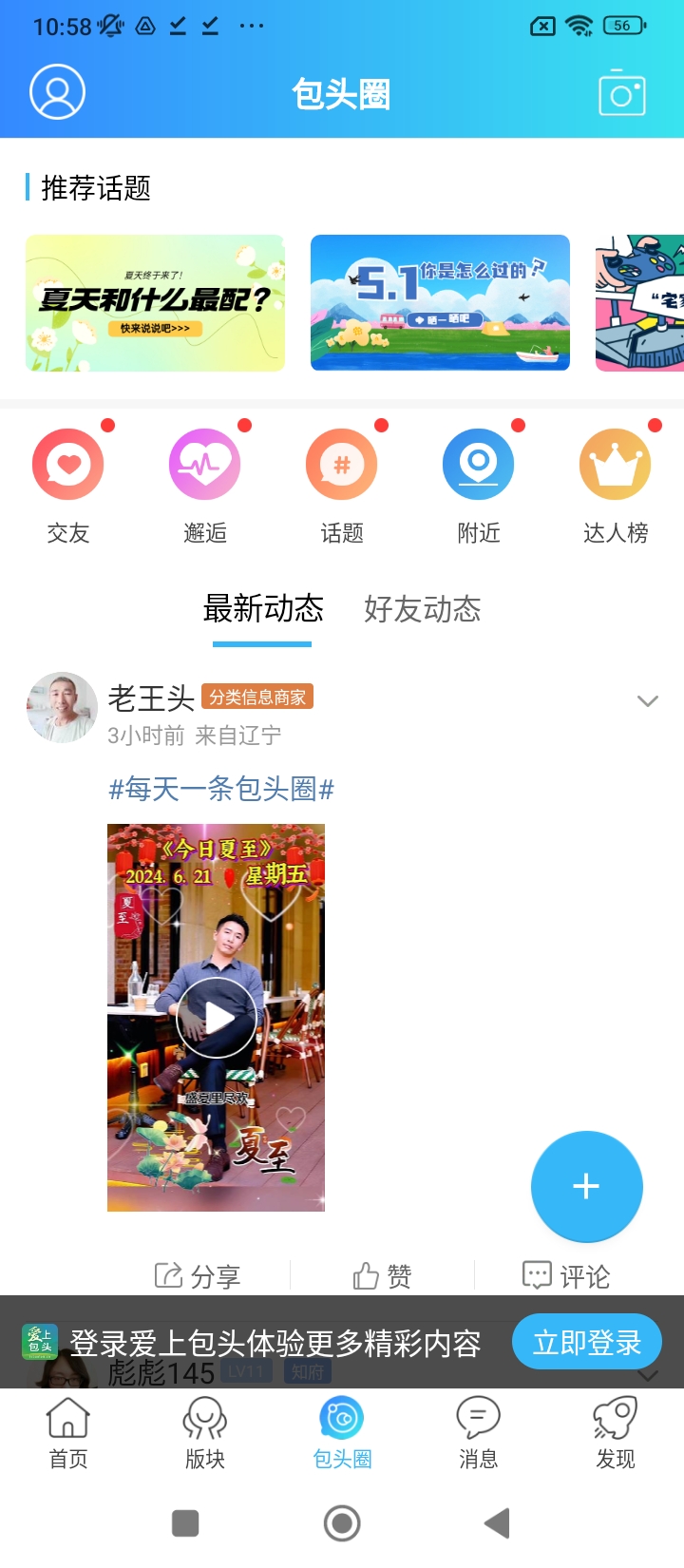Open the profile avatar icon
Screen dimensions: 684x1568
coord(57,92)
